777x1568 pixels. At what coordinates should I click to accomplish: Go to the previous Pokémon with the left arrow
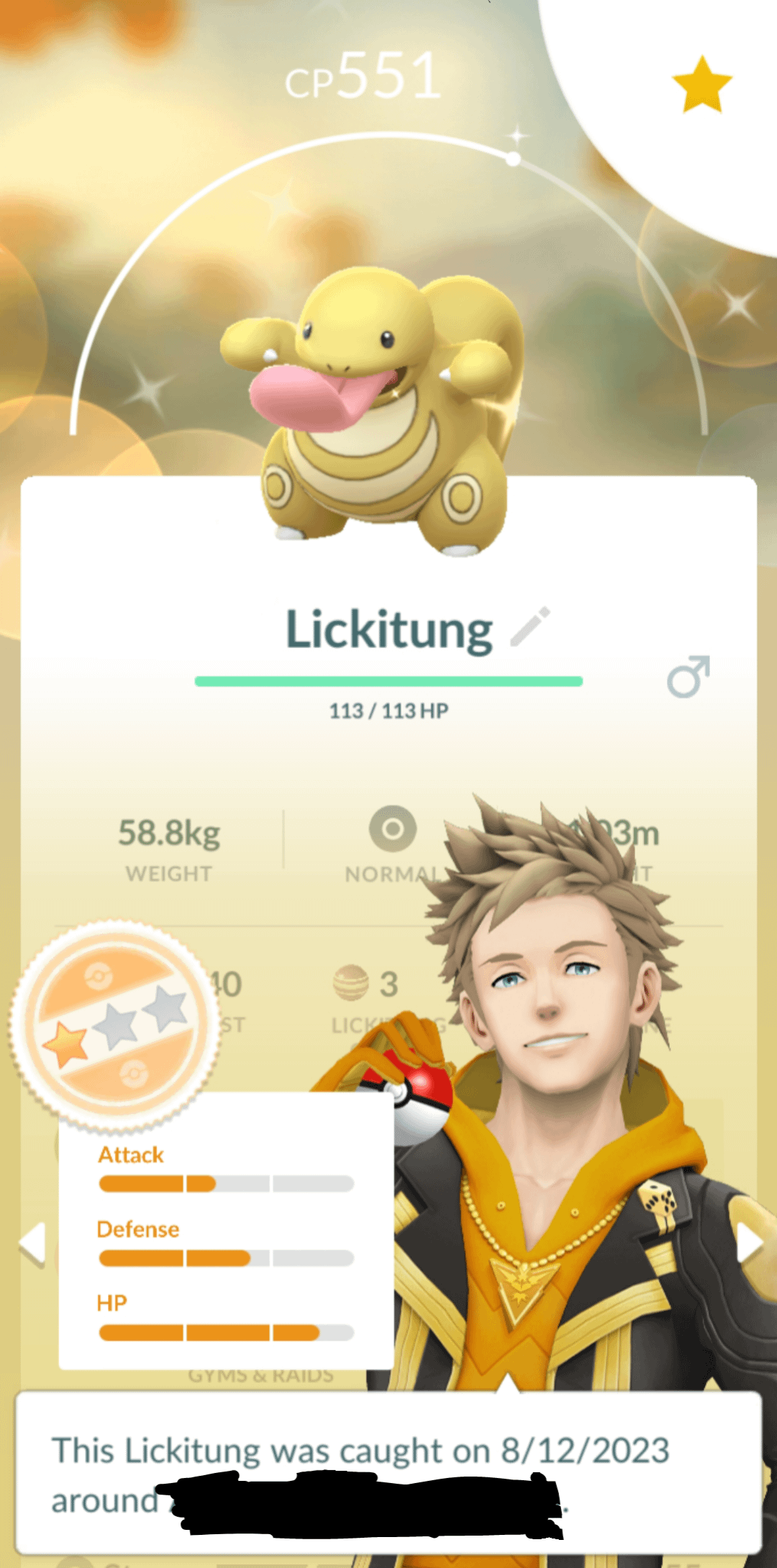(33, 1243)
